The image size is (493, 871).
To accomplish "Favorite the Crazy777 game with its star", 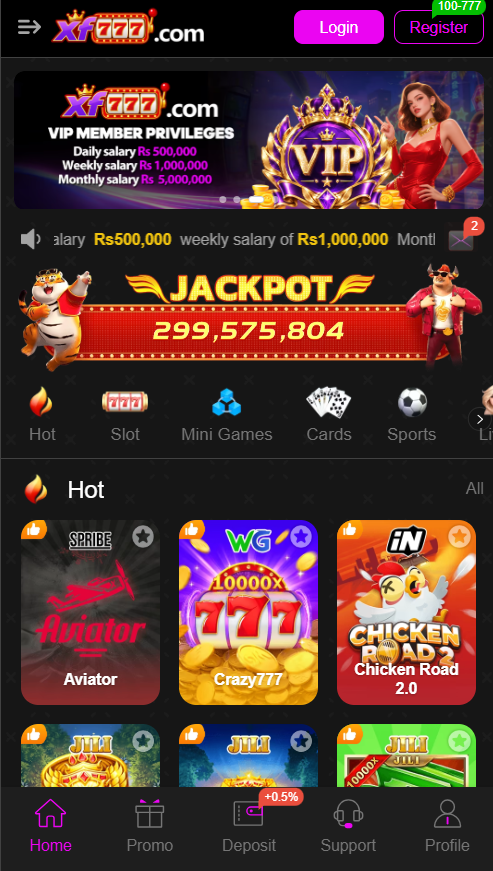I will (x=301, y=537).
